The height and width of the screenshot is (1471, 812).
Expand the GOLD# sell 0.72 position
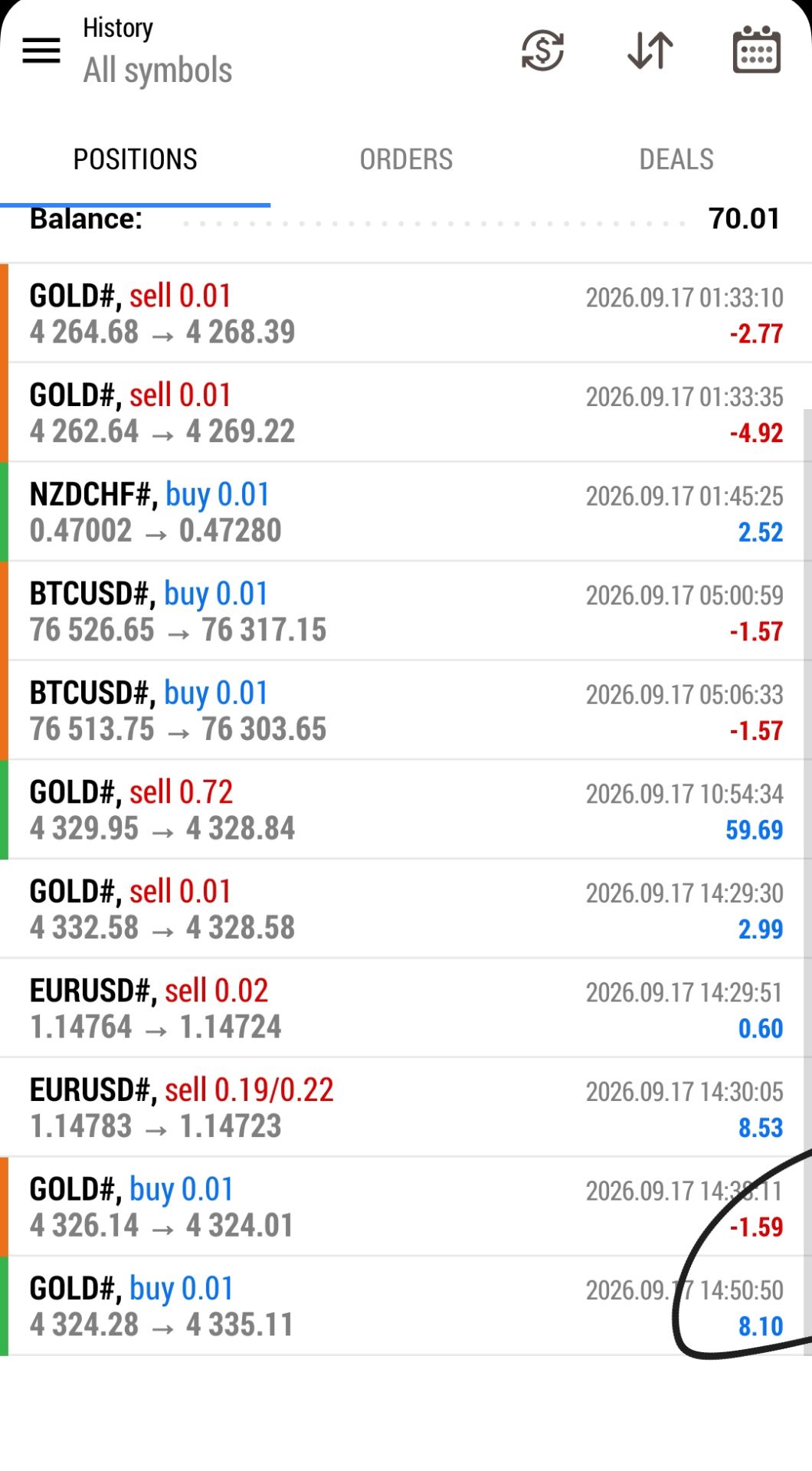(406, 810)
